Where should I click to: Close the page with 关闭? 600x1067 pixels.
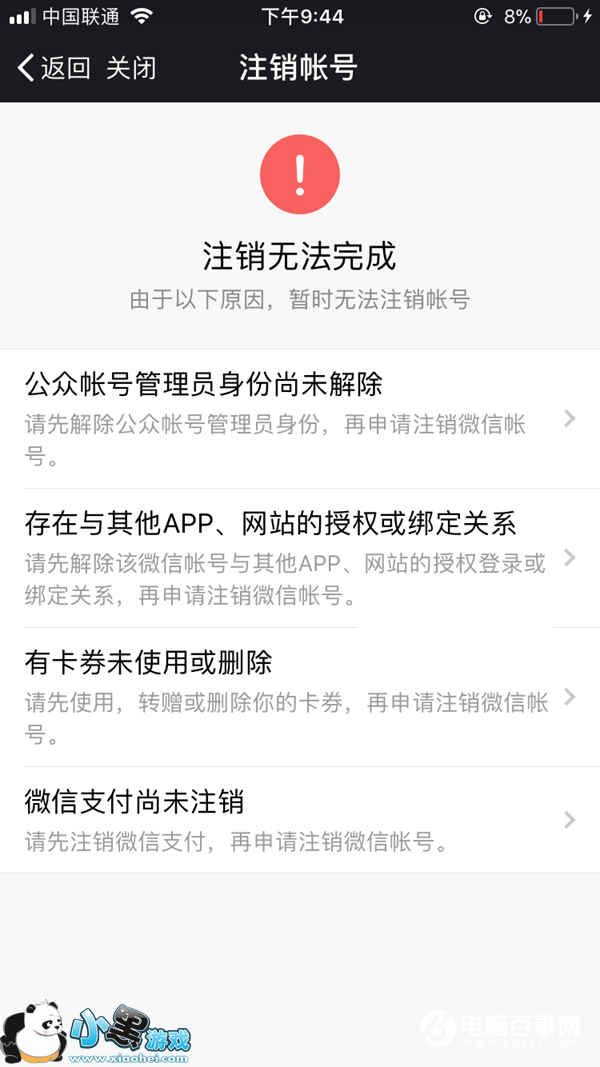131,68
